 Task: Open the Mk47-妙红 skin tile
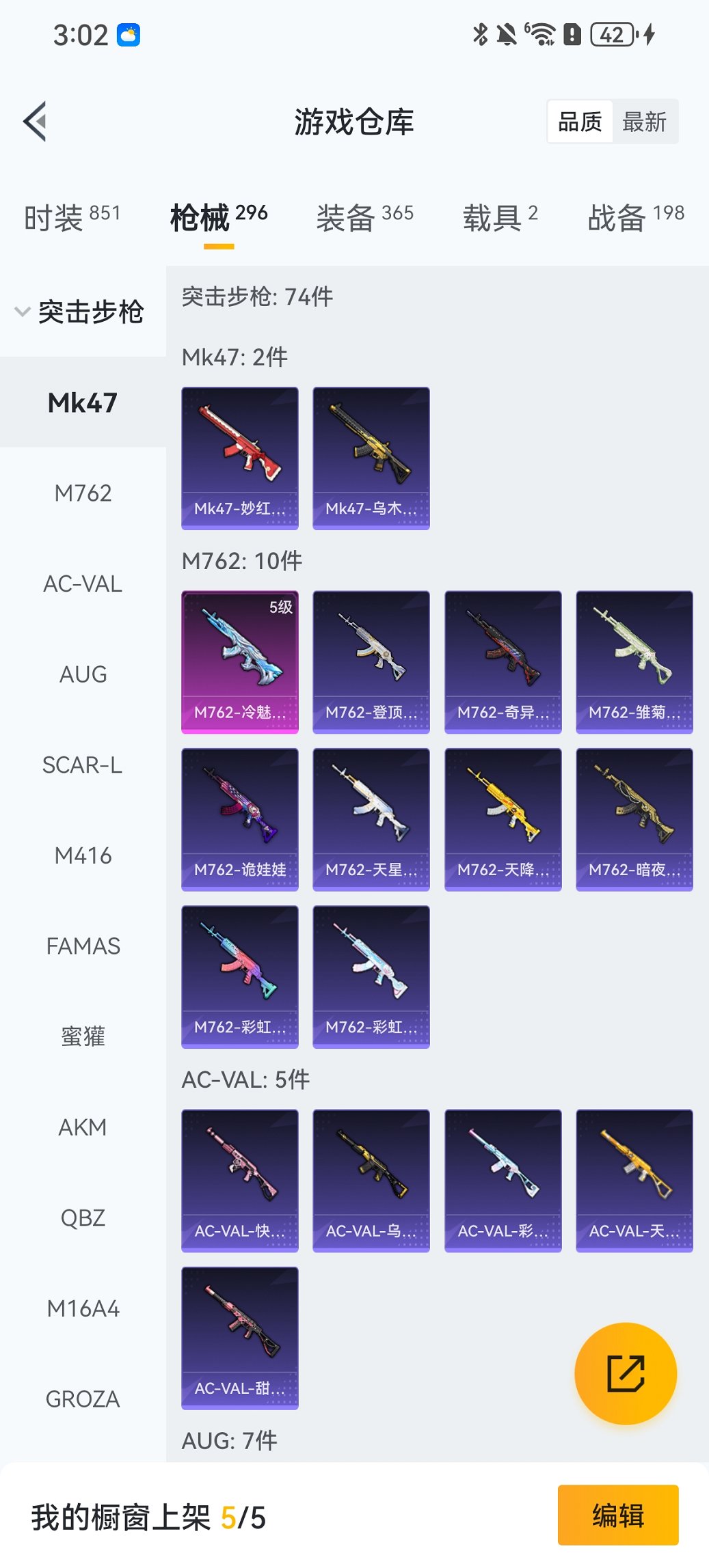(x=240, y=458)
